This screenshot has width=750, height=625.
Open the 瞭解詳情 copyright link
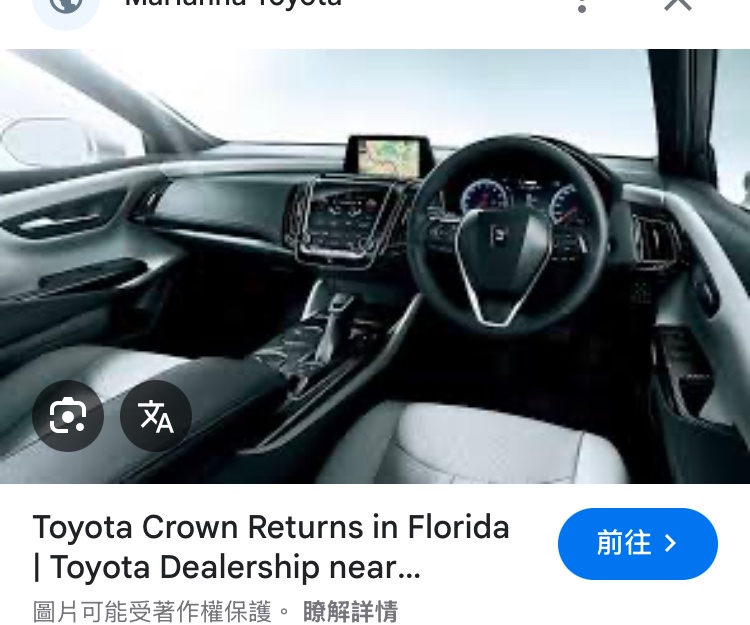(350, 611)
